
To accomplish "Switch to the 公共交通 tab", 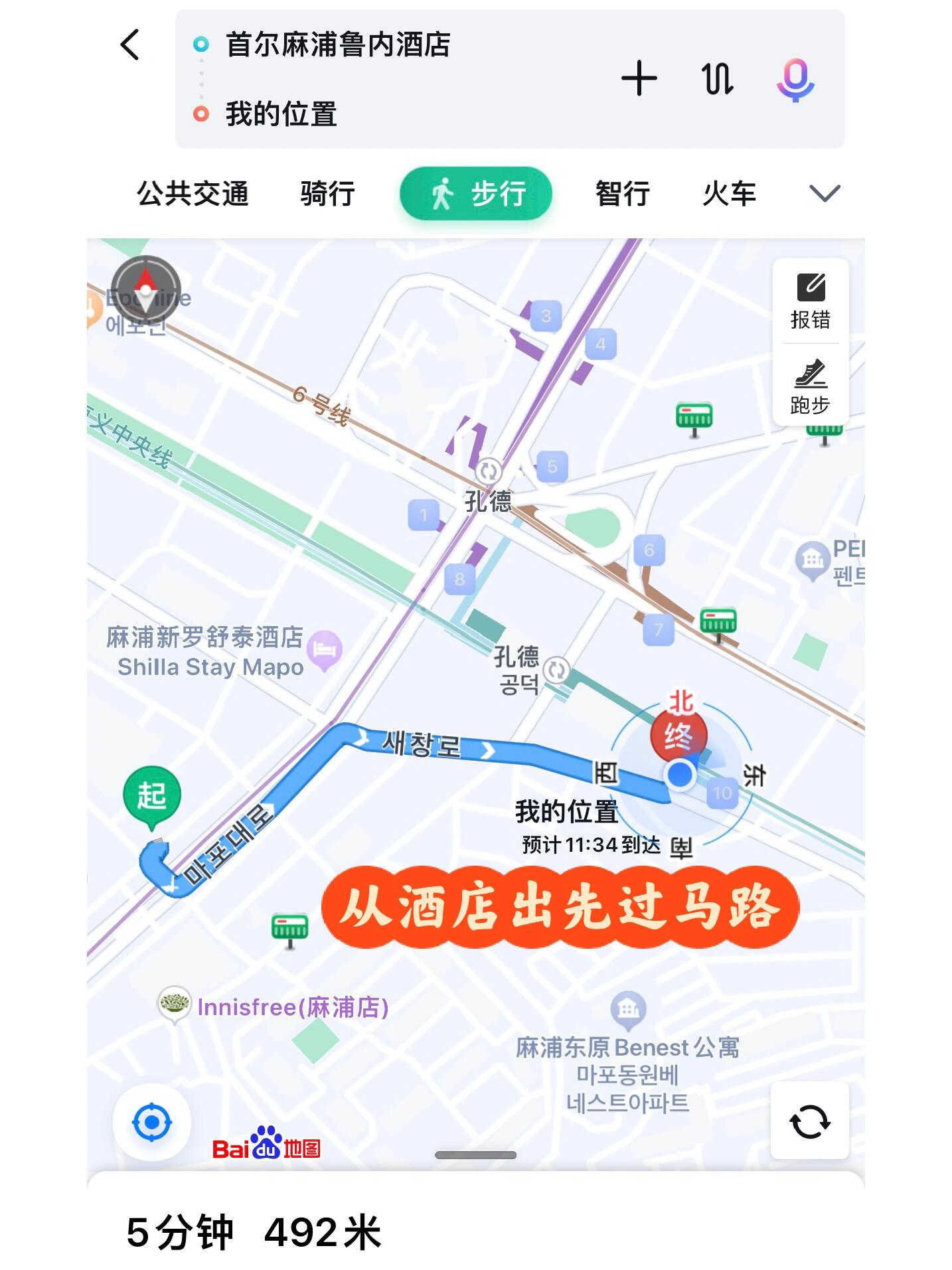I will click(x=193, y=194).
